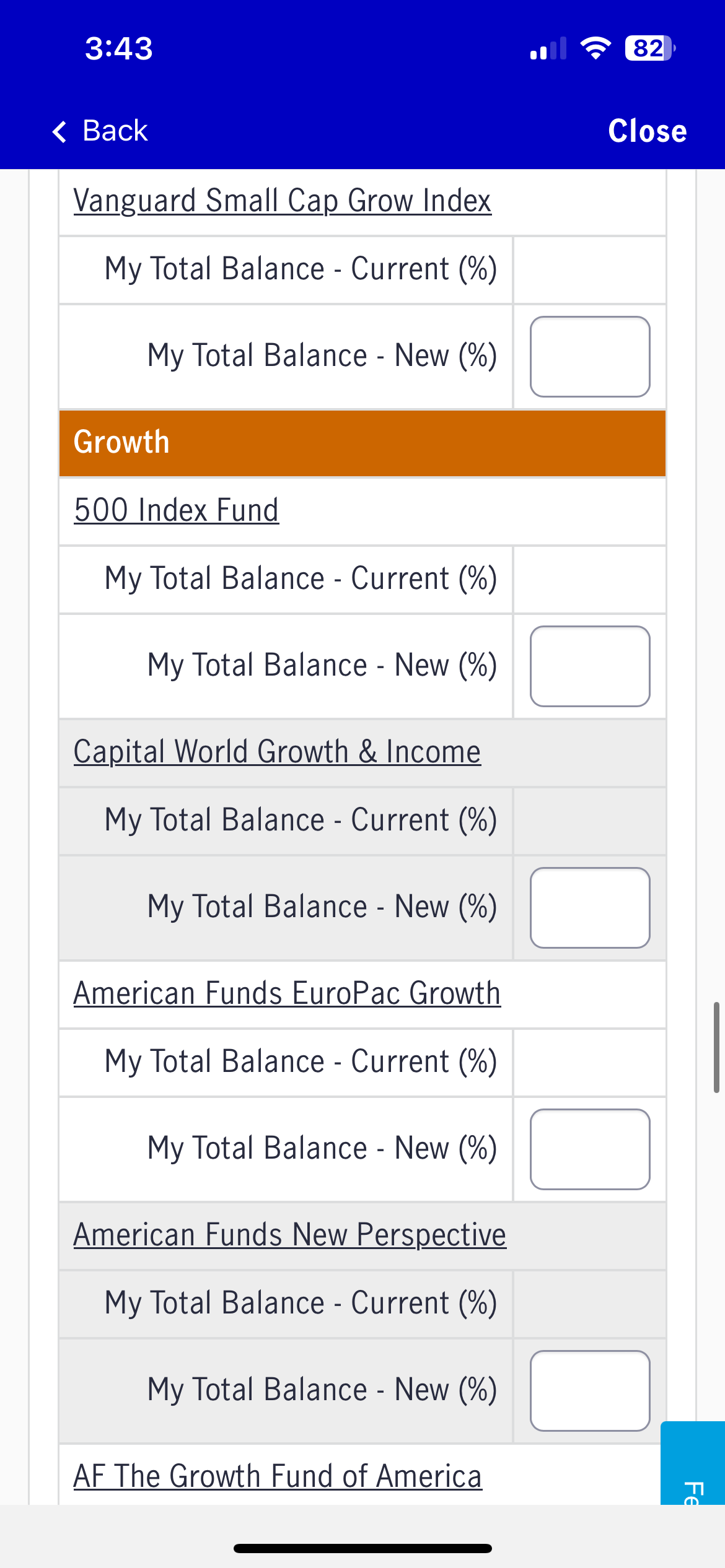Viewport: 725px width, 1568px height.
Task: Select new balance field for Vanguard Small Cap
Action: click(x=589, y=357)
